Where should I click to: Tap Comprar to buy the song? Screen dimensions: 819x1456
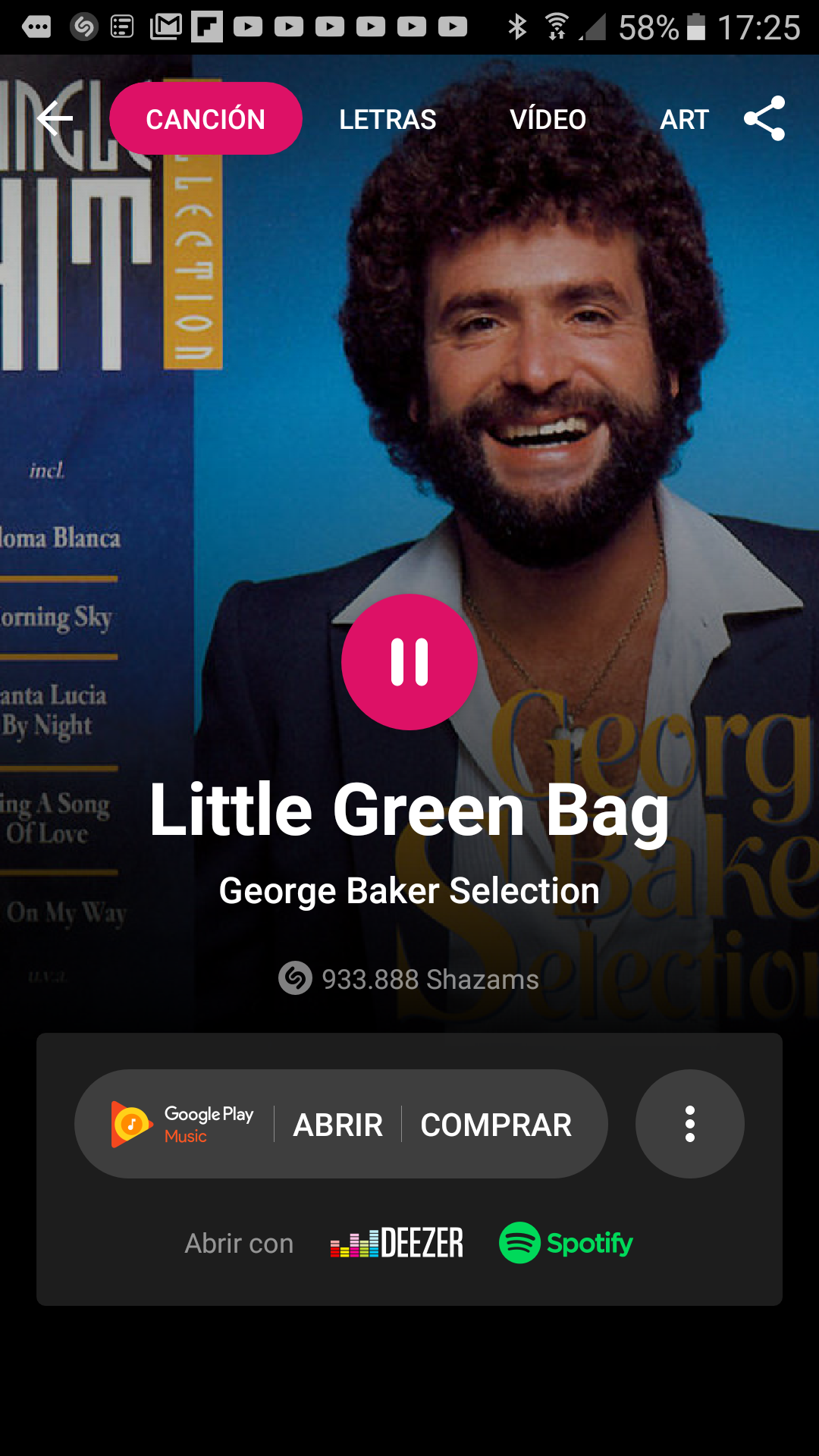pyautogui.click(x=496, y=1125)
